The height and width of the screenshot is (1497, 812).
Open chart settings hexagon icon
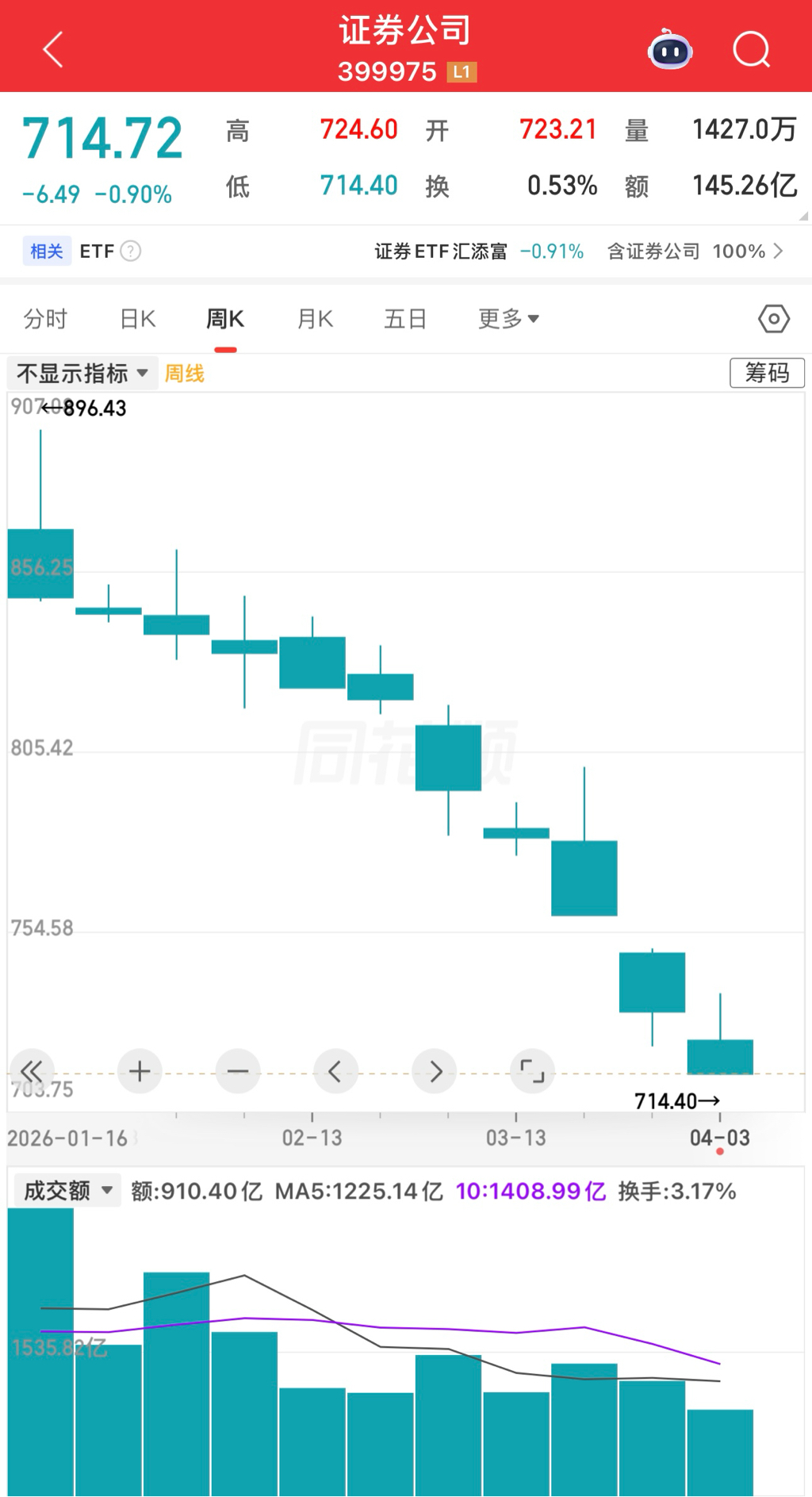(x=773, y=319)
